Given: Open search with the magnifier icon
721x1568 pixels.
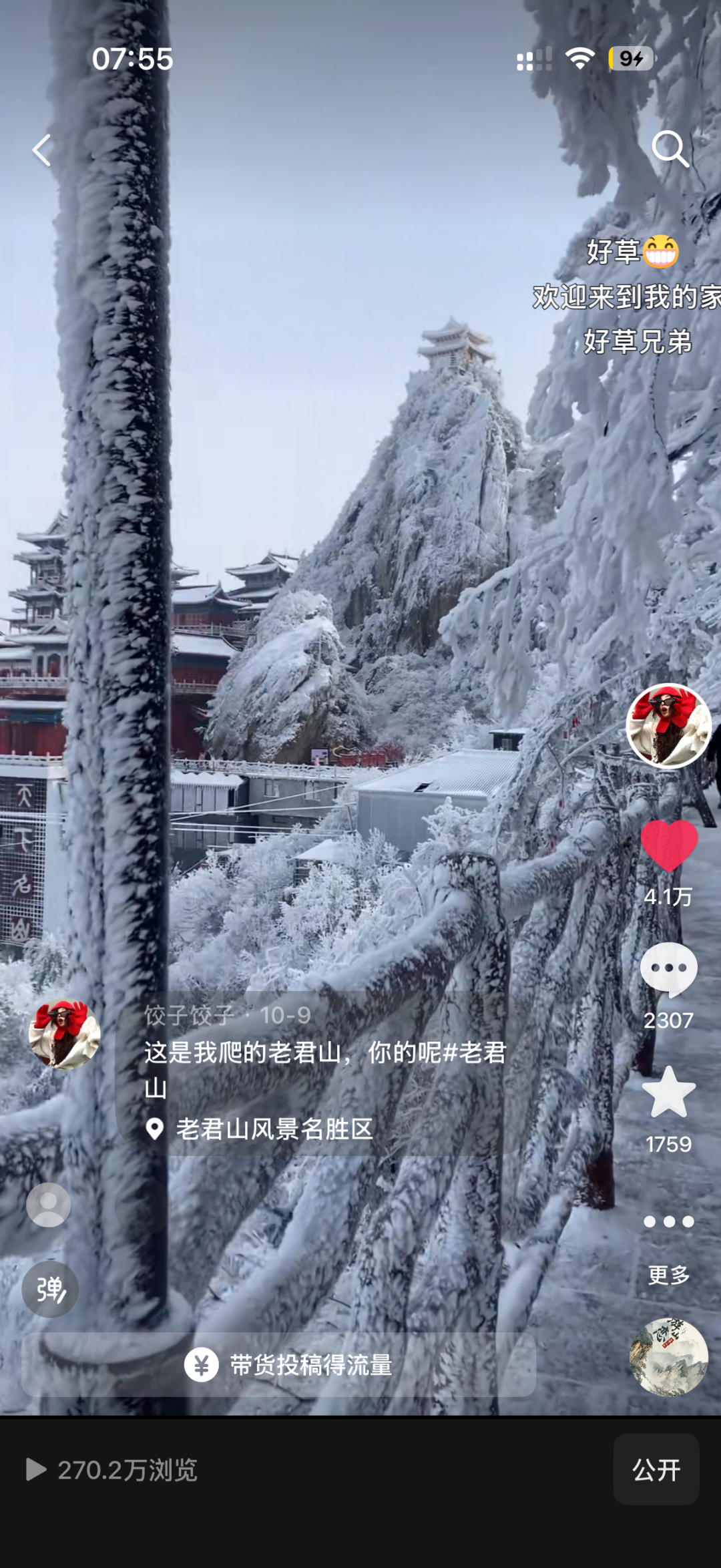Looking at the screenshot, I should pyautogui.click(x=670, y=148).
